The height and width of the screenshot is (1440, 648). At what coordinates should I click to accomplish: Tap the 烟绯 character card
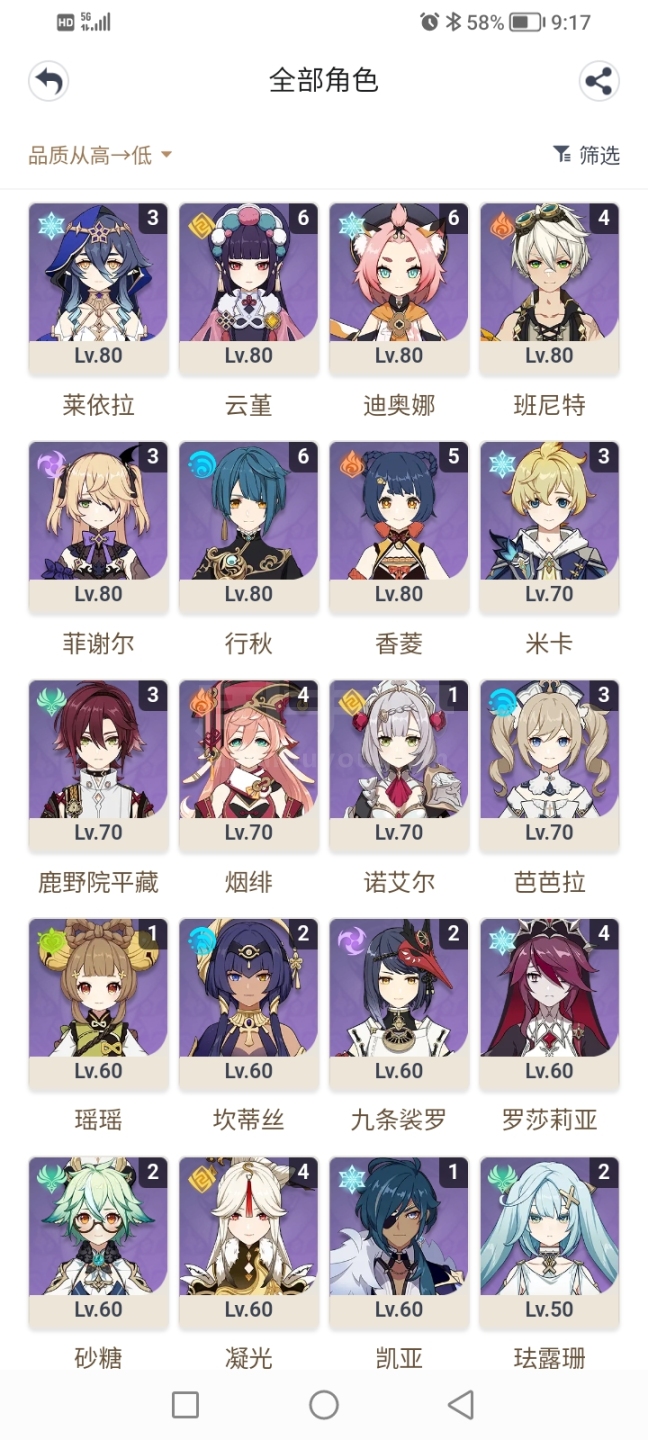point(249,766)
